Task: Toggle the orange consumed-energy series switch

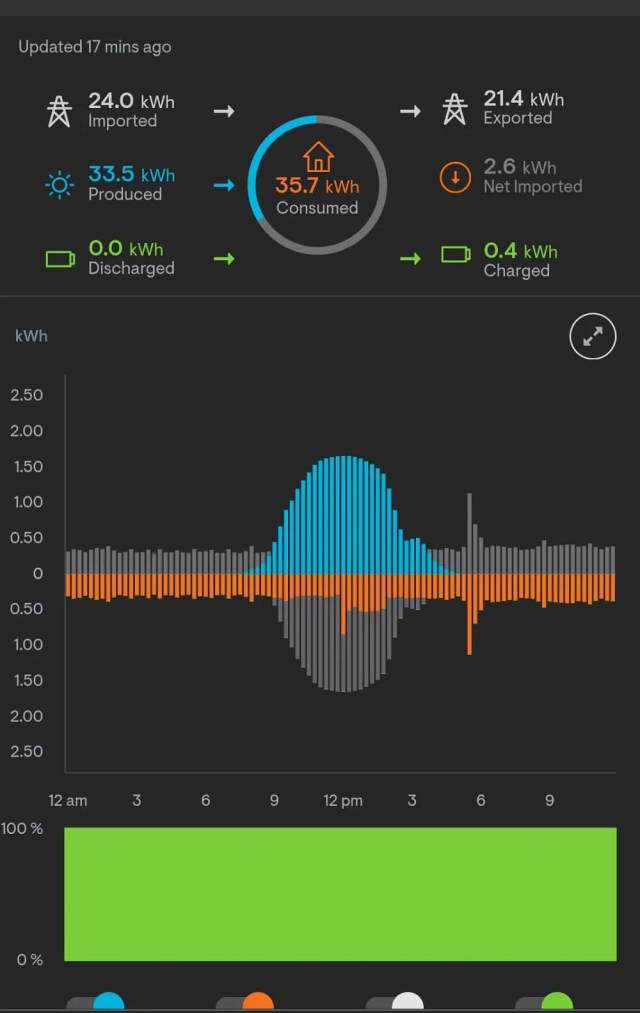Action: (x=245, y=1003)
